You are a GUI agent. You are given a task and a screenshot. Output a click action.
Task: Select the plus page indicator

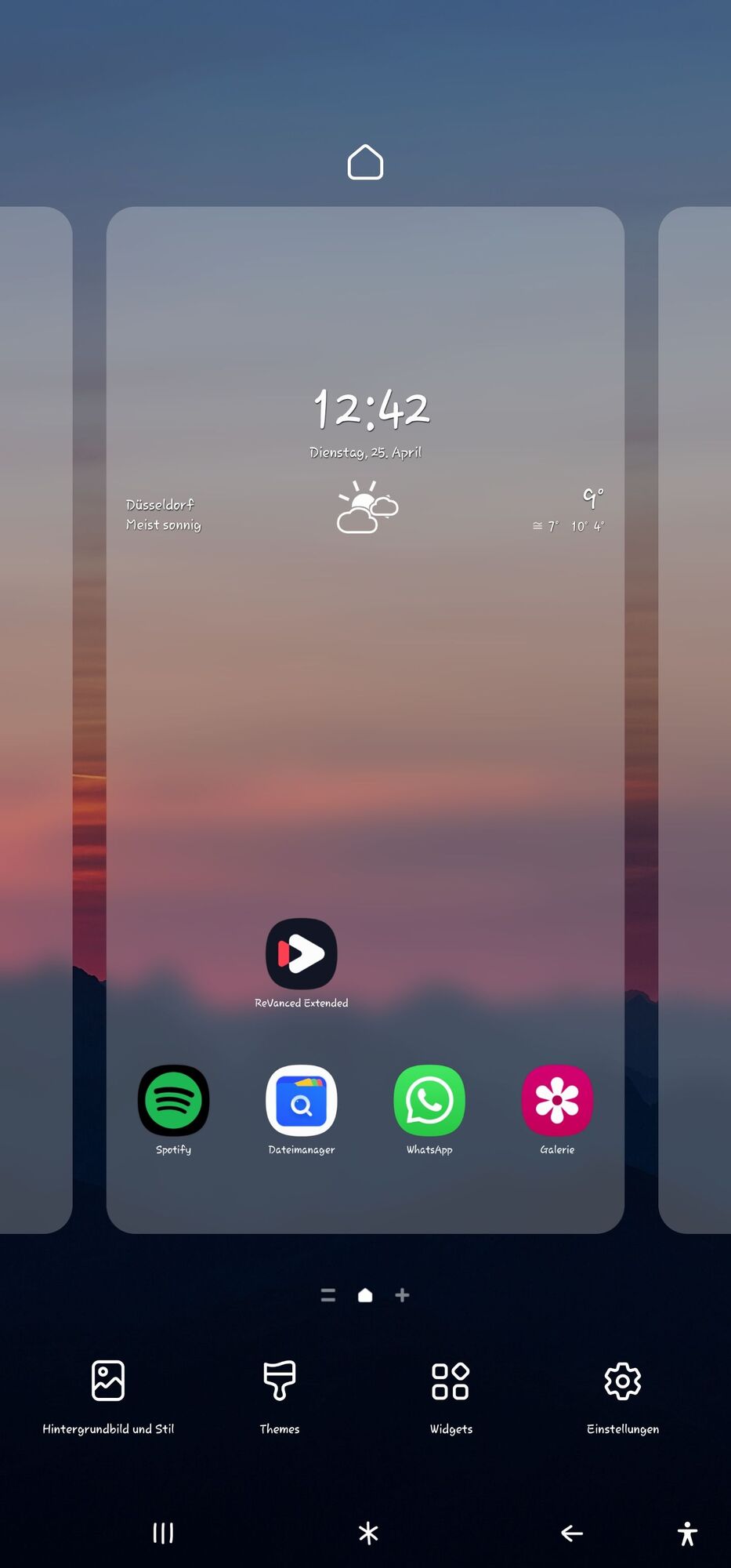pos(403,1295)
